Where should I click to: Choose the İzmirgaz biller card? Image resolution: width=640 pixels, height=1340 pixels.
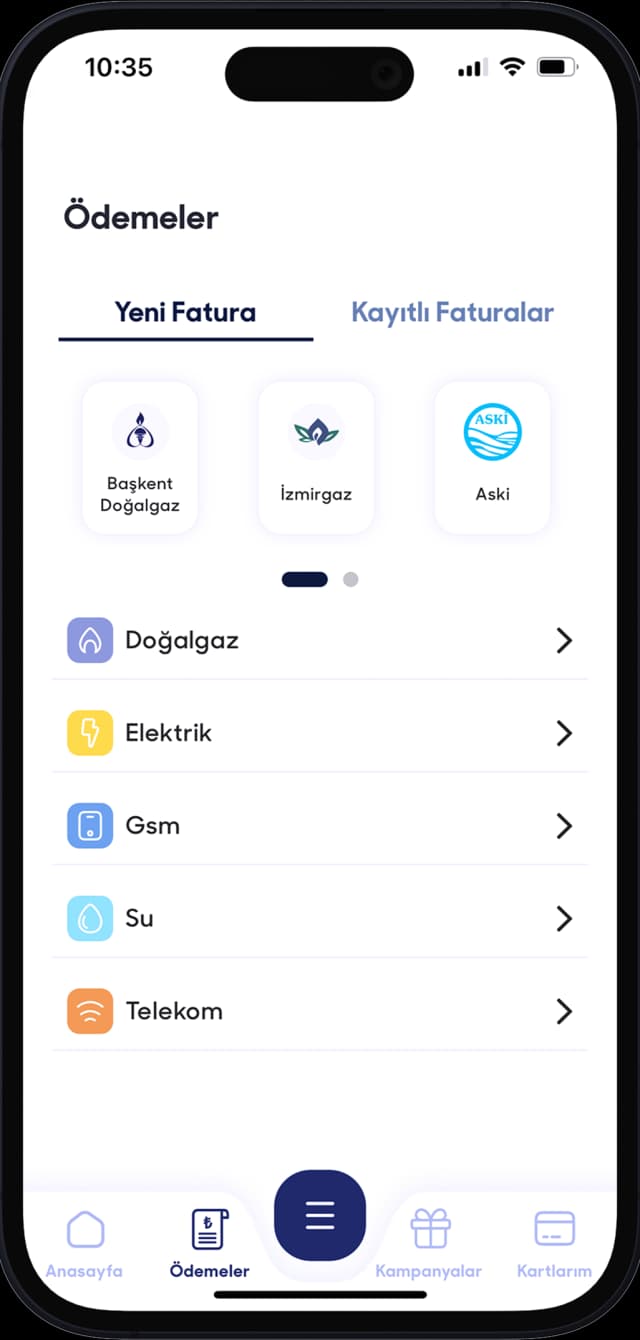click(x=316, y=457)
